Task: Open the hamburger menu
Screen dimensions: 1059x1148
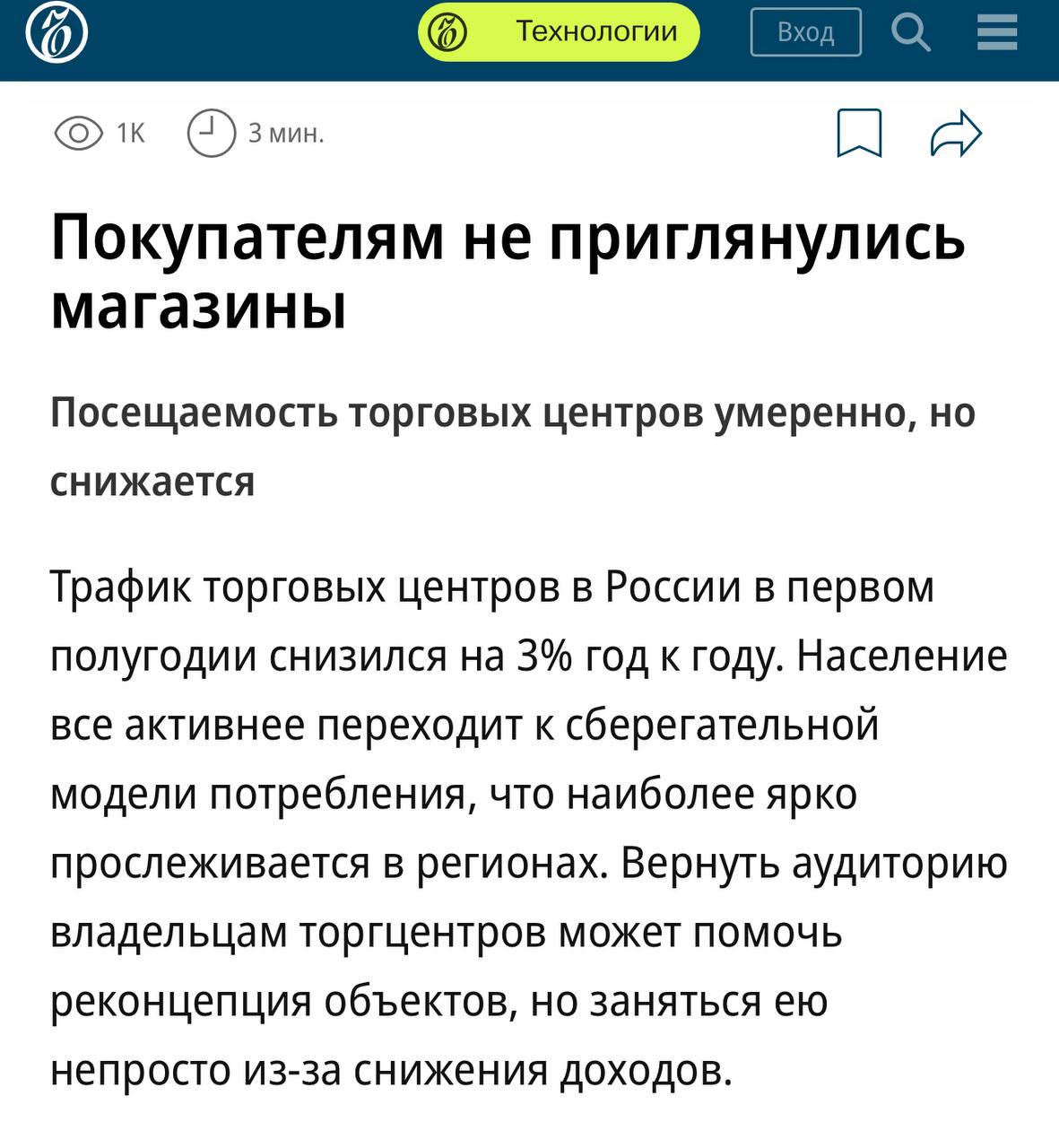Action: pyautogui.click(x=996, y=33)
